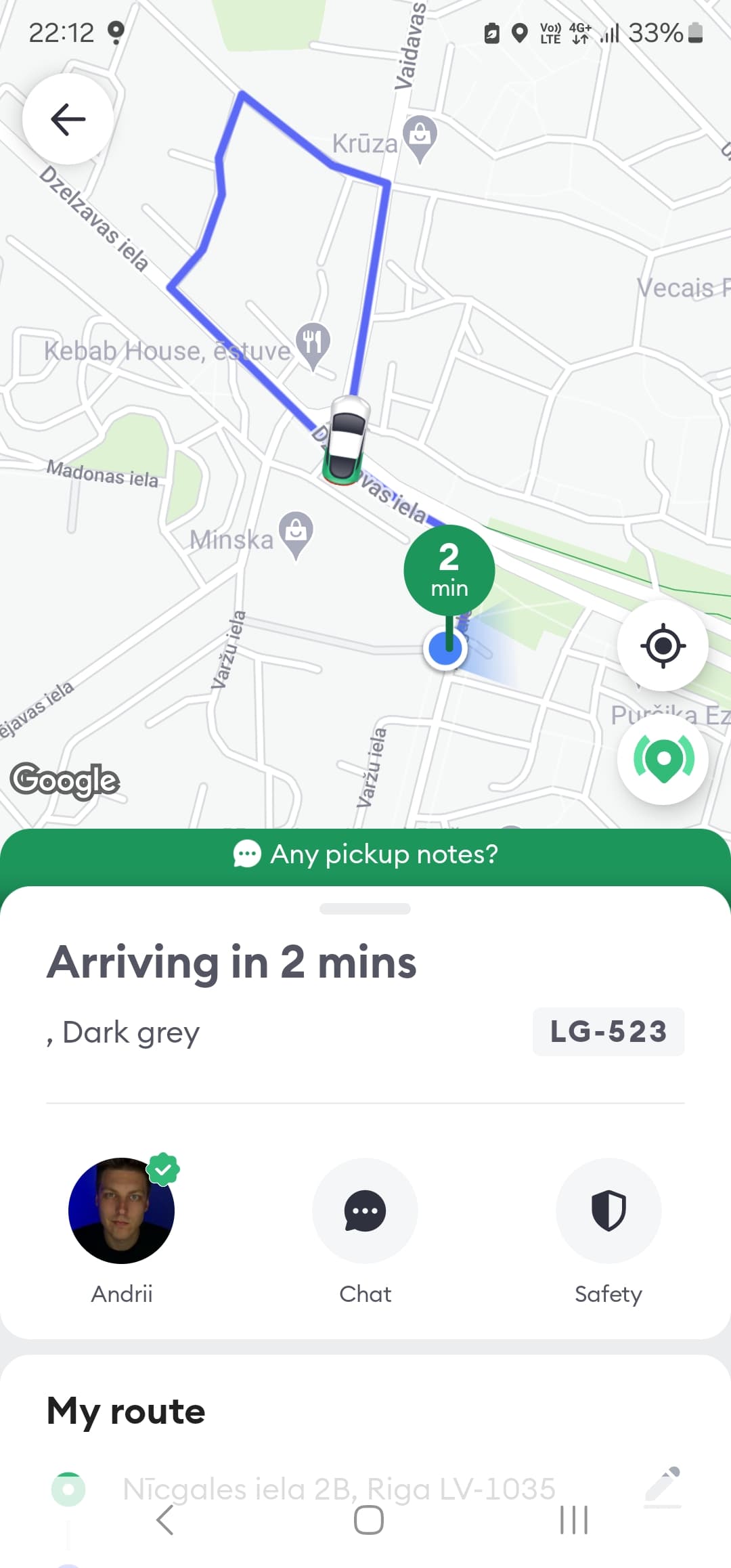The width and height of the screenshot is (731, 1568).
Task: Share live location with green pin button
Action: [x=663, y=759]
